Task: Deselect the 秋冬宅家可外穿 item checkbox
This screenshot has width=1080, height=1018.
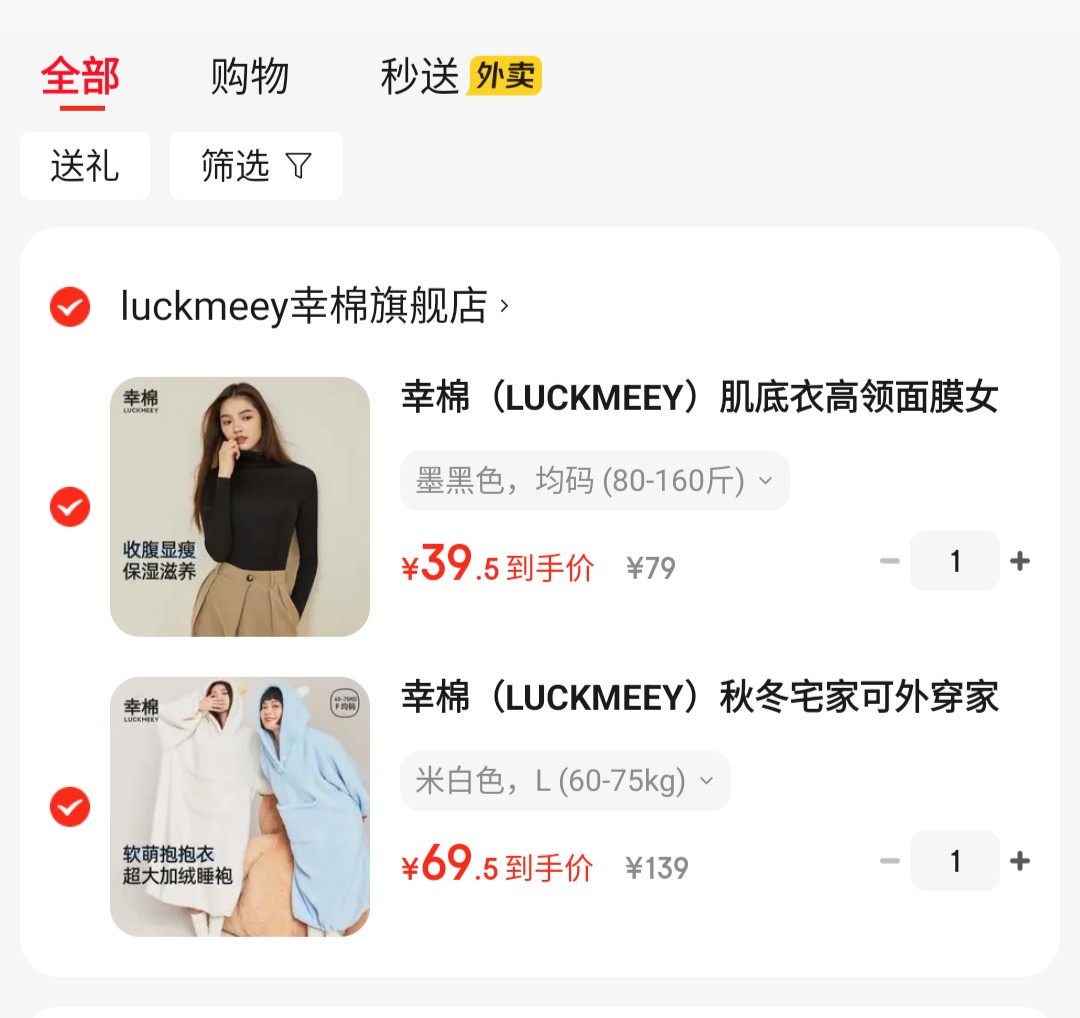Action: point(70,807)
